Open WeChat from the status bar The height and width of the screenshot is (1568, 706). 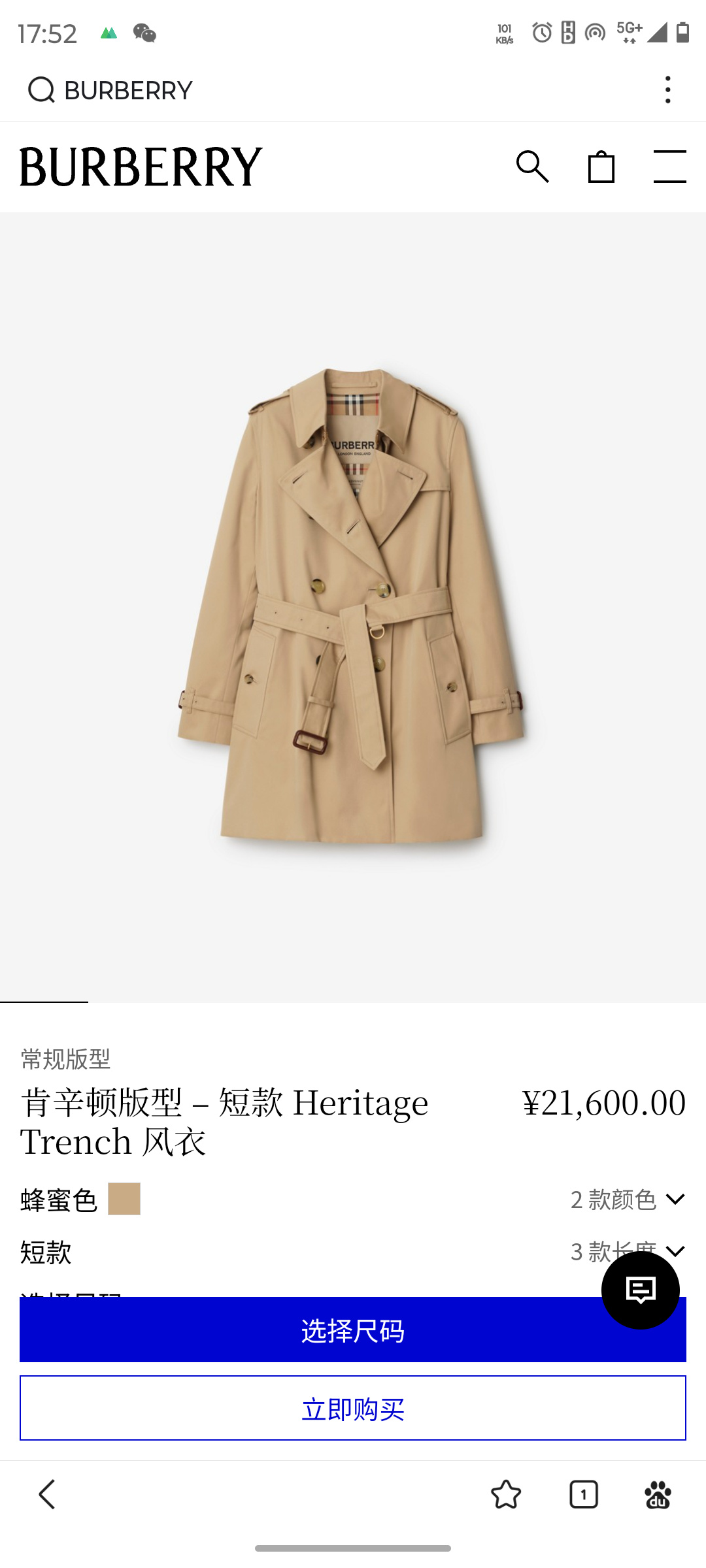pos(145,33)
